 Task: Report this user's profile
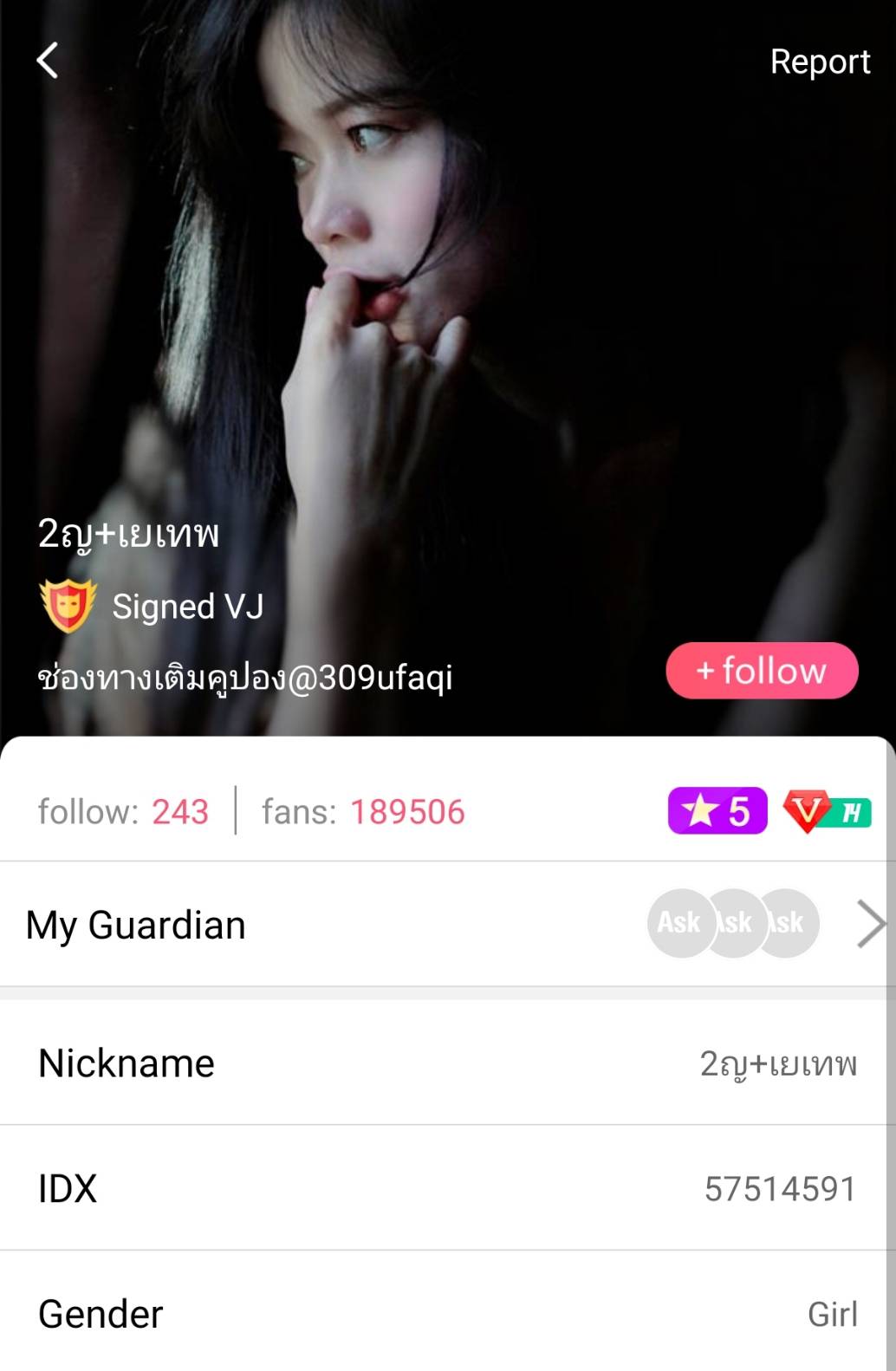pyautogui.click(x=819, y=62)
